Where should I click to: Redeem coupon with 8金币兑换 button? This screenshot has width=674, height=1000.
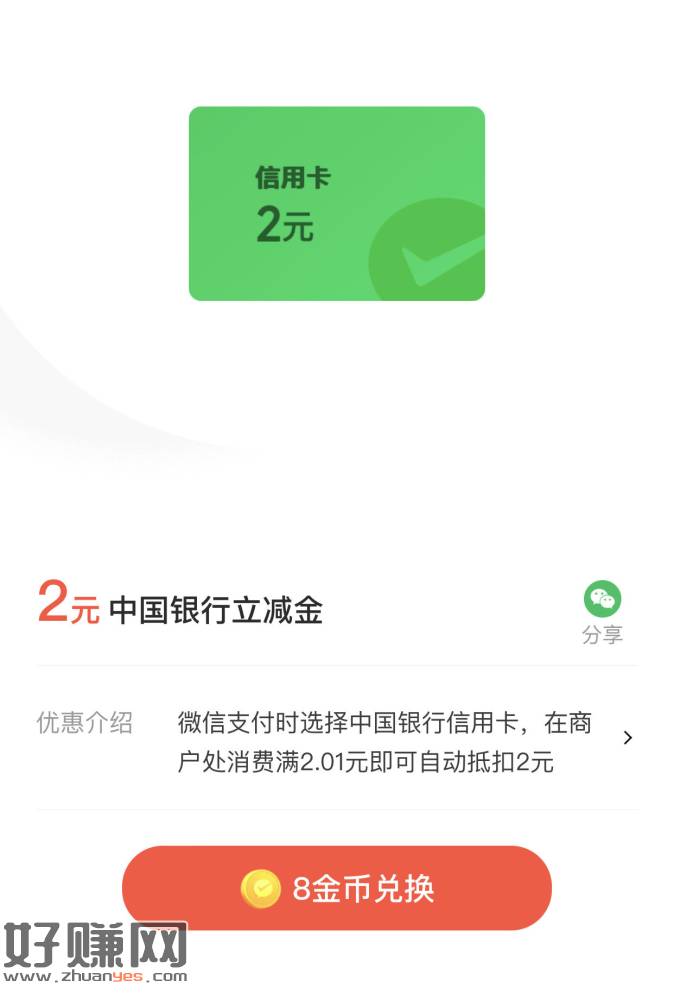337,888
